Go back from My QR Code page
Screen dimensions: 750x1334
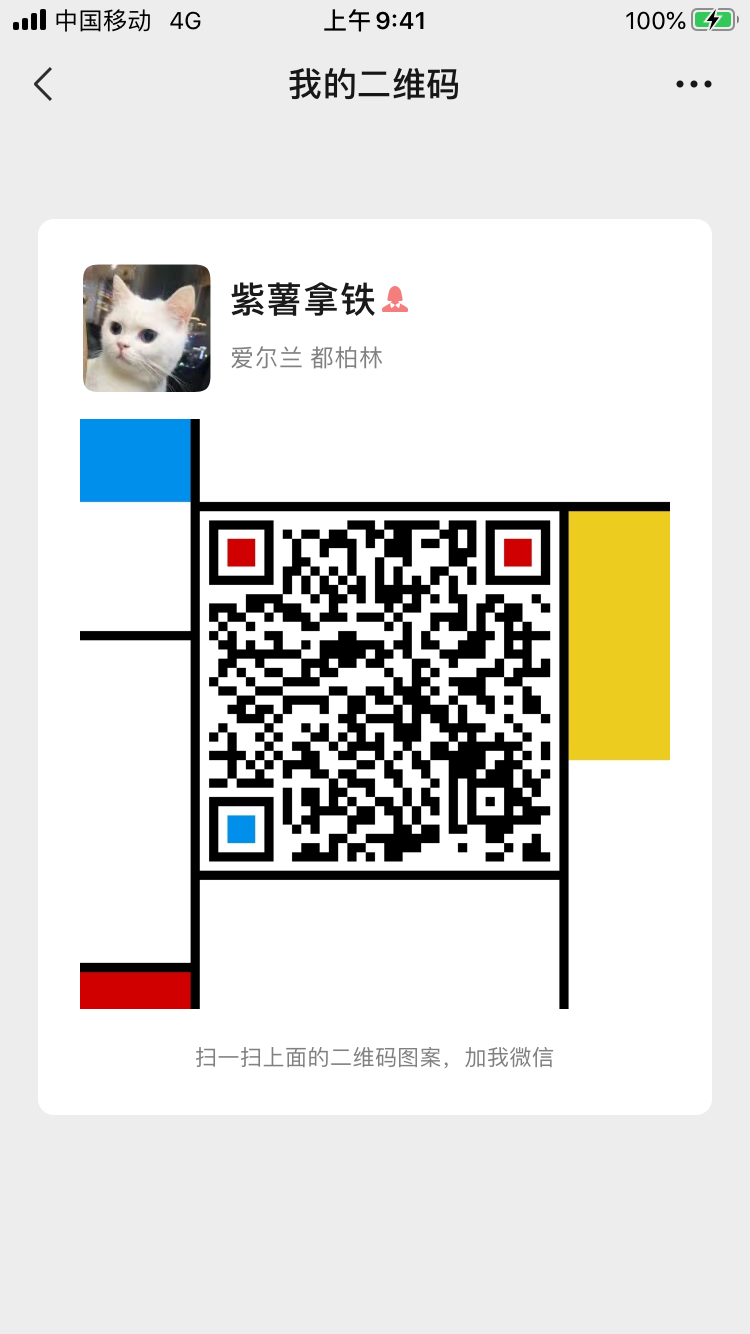(x=43, y=85)
